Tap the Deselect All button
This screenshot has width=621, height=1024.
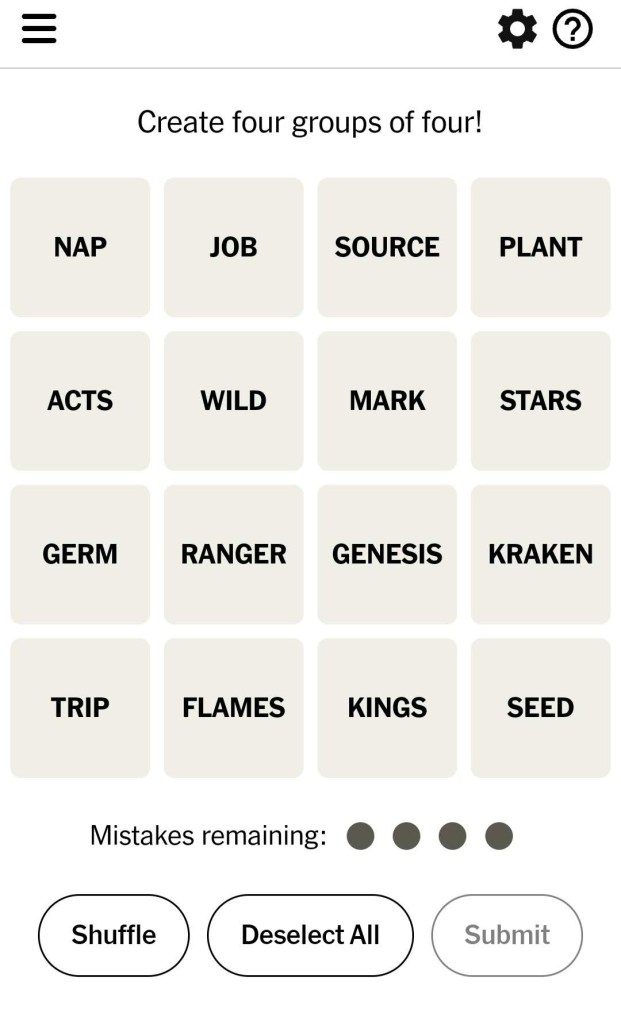pos(310,935)
